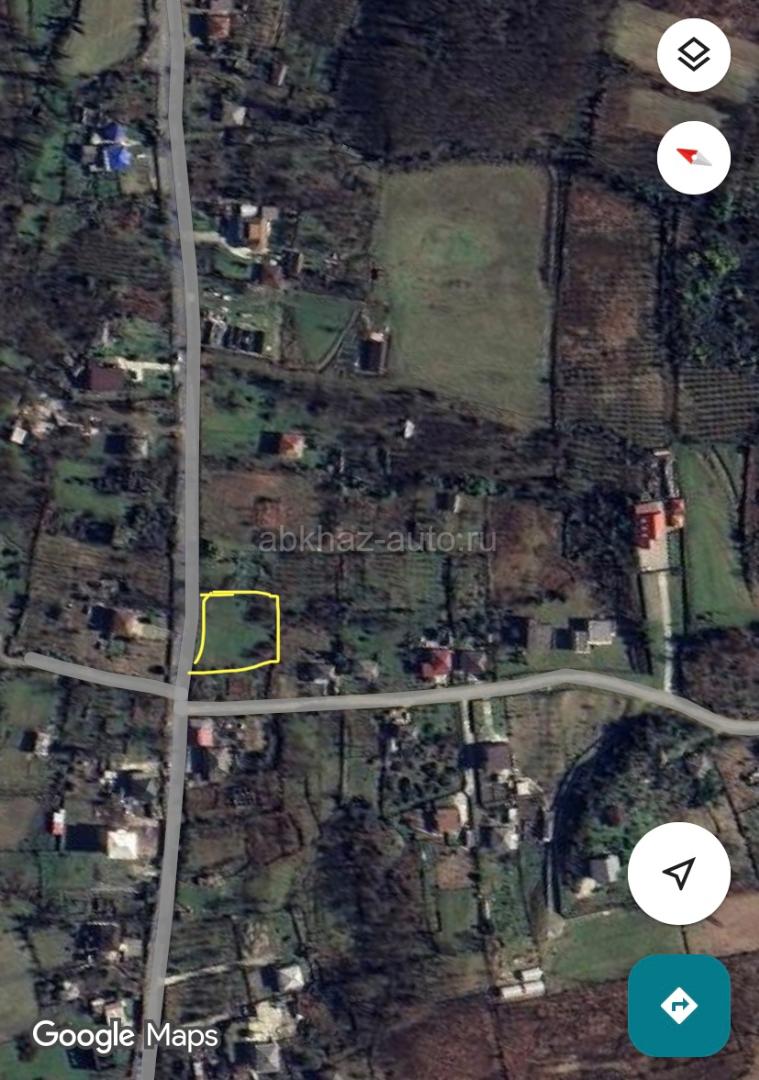The width and height of the screenshot is (759, 1080).
Task: Center map on my location
Action: (679, 873)
